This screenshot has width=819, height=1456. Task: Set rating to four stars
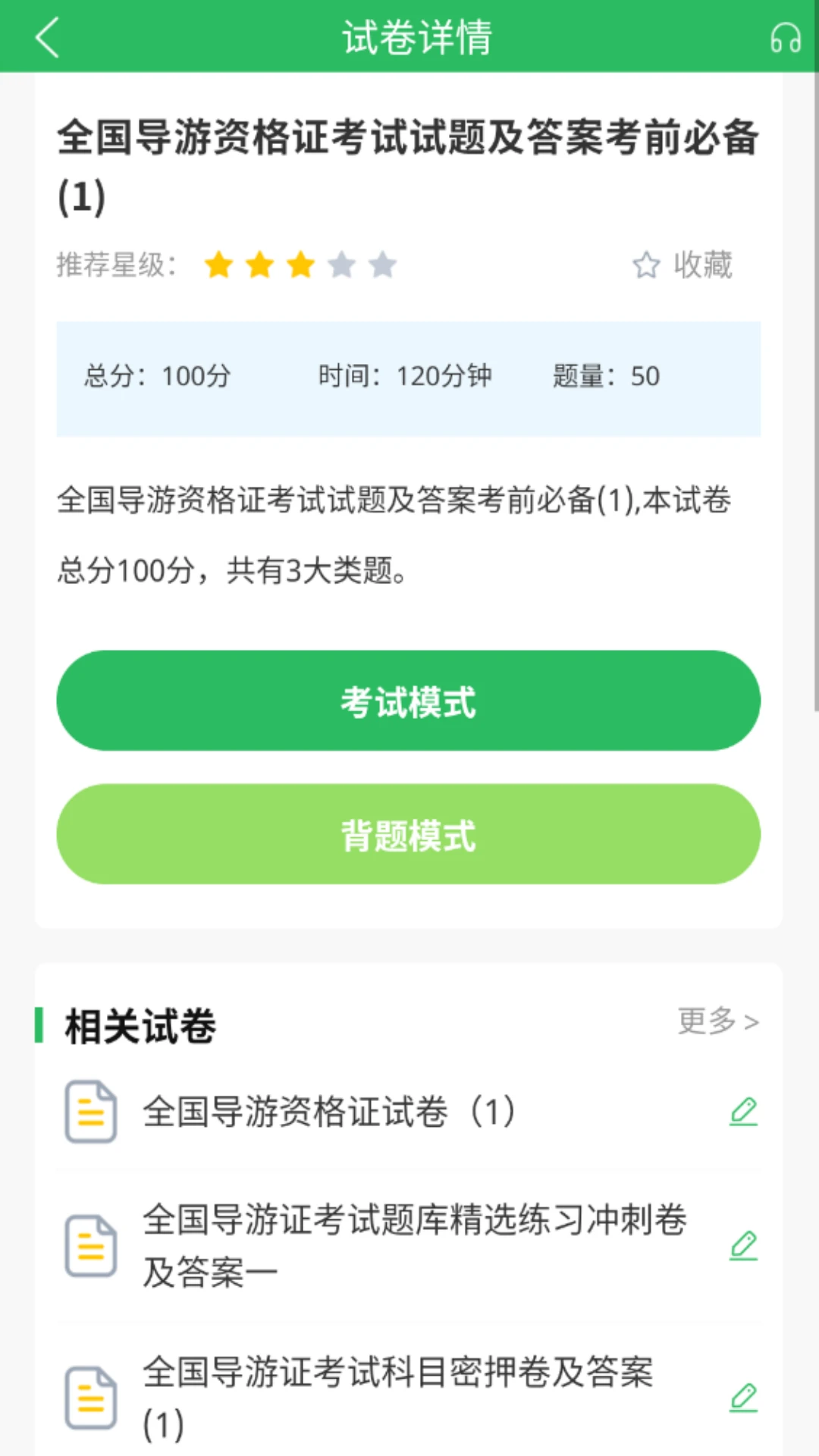click(x=340, y=265)
